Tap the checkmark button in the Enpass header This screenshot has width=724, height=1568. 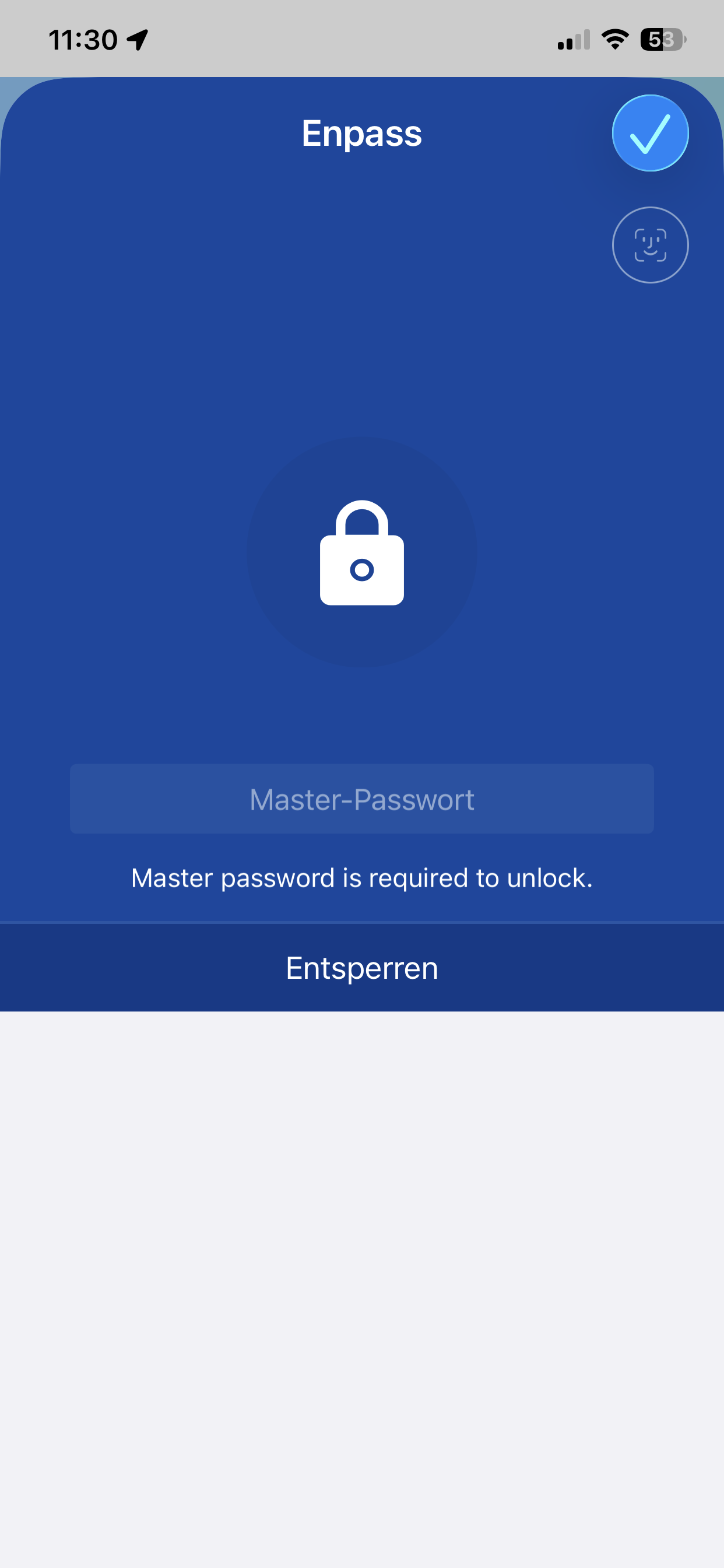click(650, 134)
